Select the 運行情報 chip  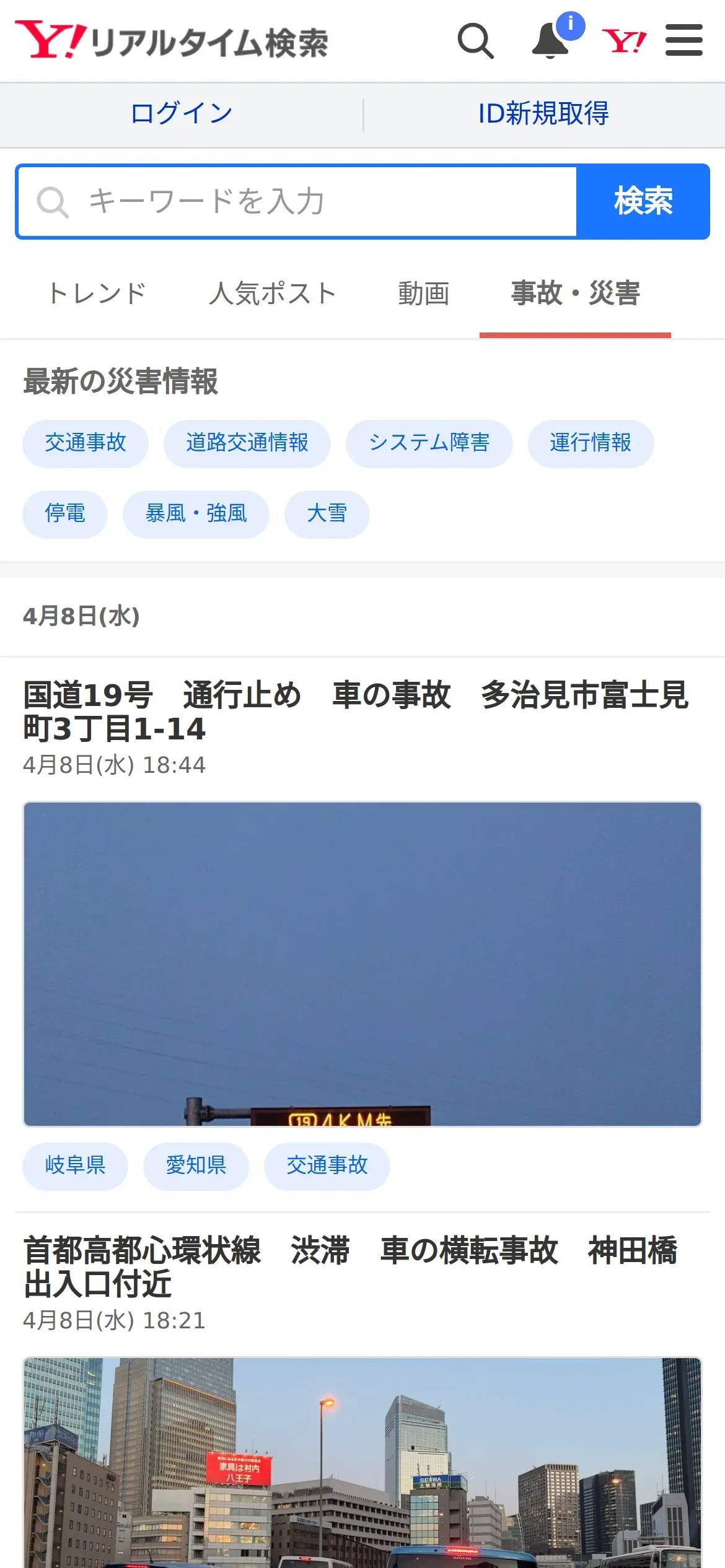coord(591,443)
